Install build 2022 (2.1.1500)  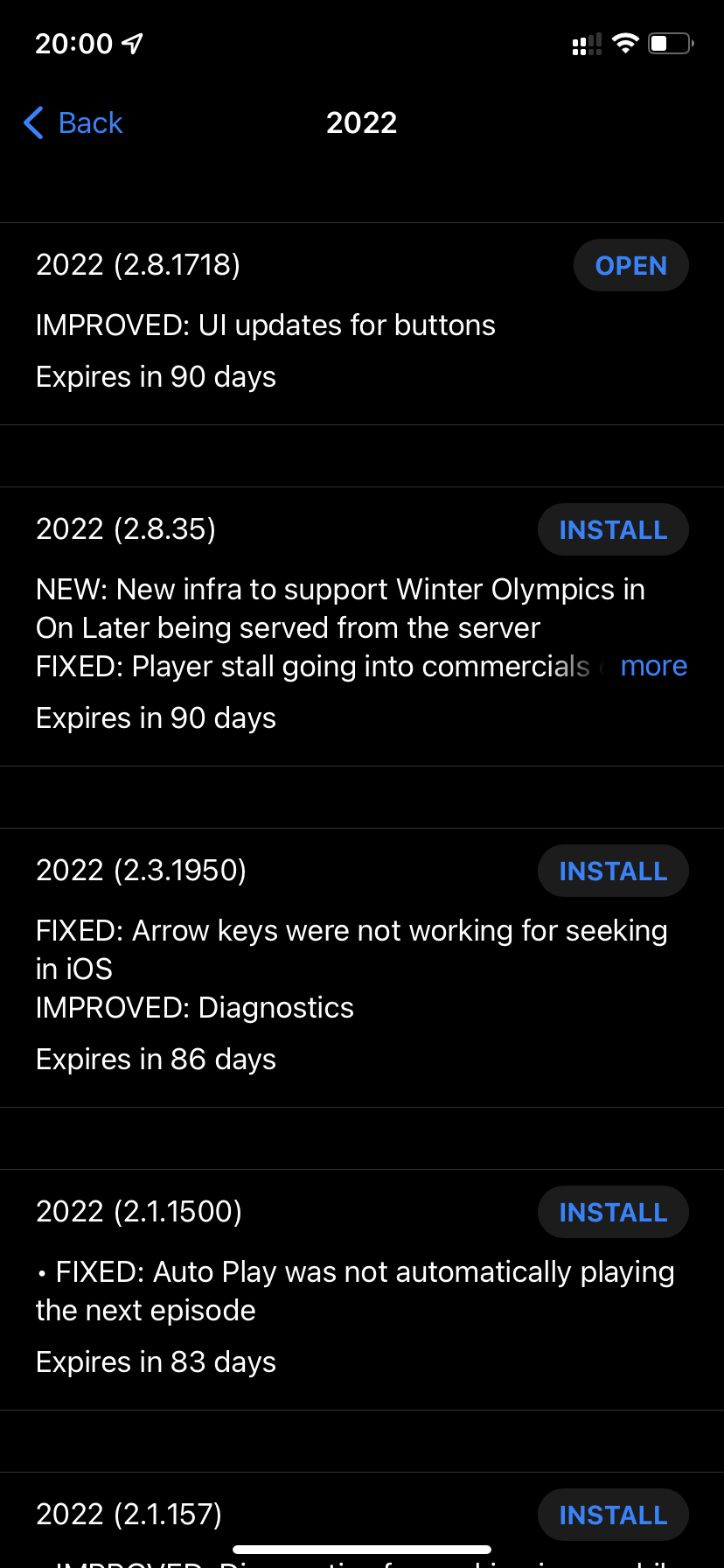click(x=613, y=1212)
